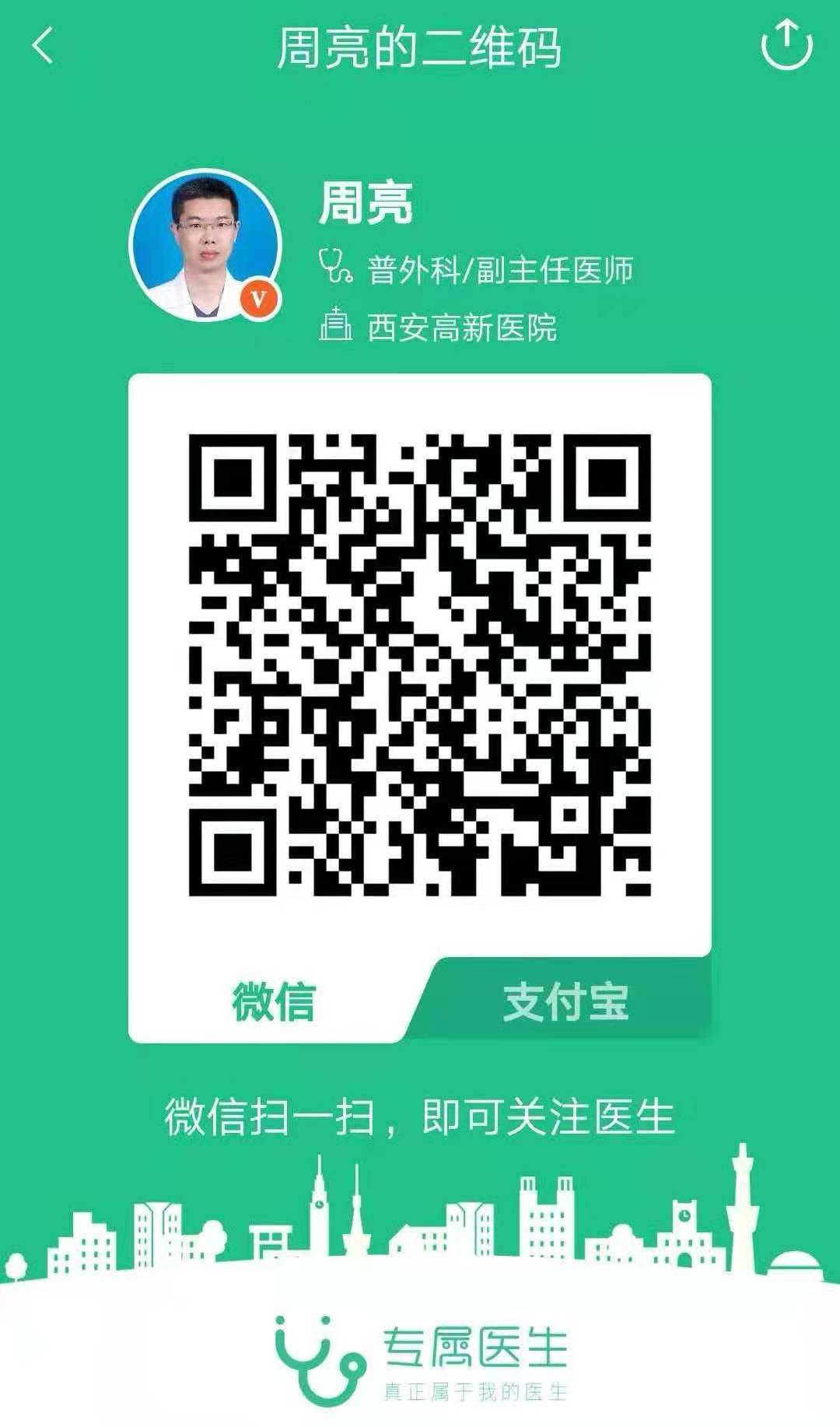Screen dimensions: 840x1427
Task: Share the doctor's QR code
Action: pos(786,45)
